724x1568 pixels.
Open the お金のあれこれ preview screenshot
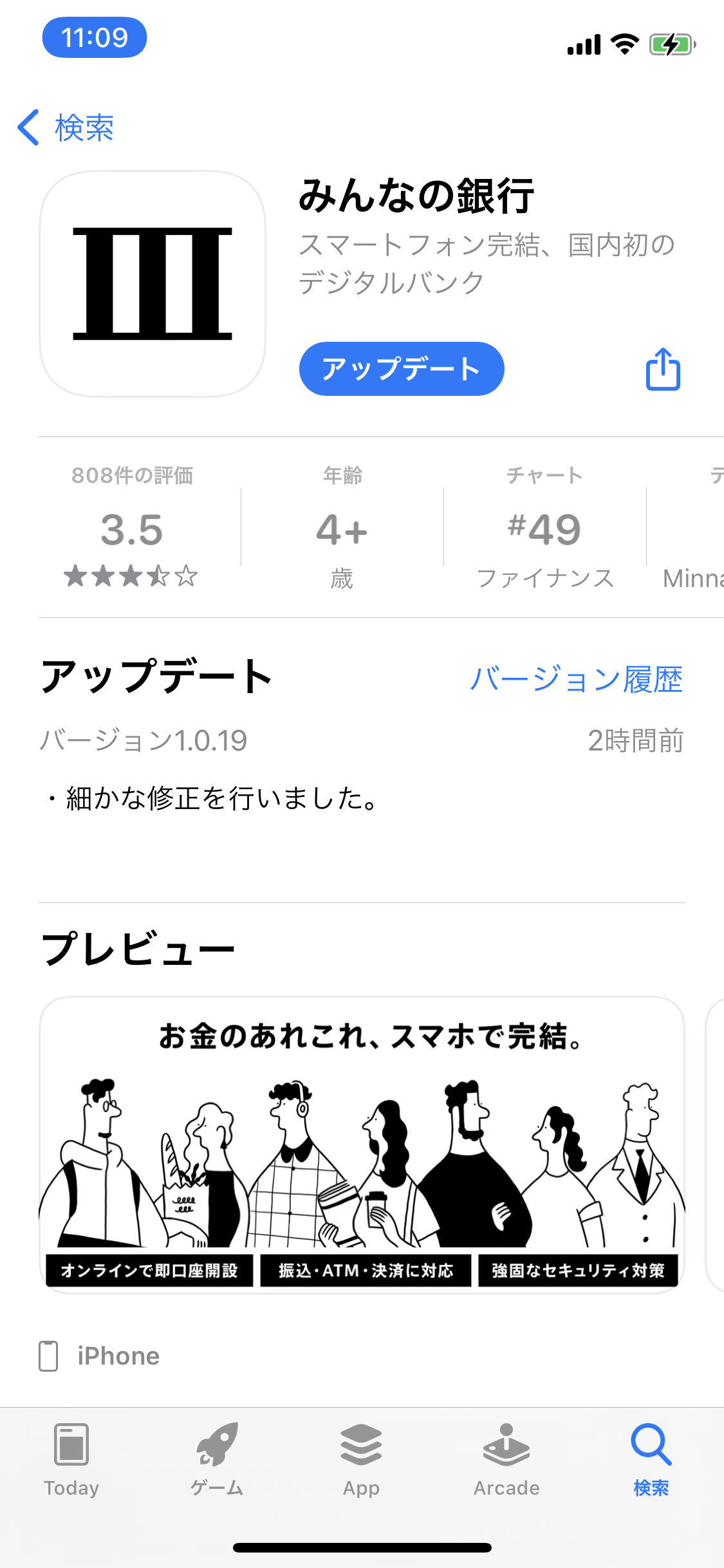(x=362, y=1144)
